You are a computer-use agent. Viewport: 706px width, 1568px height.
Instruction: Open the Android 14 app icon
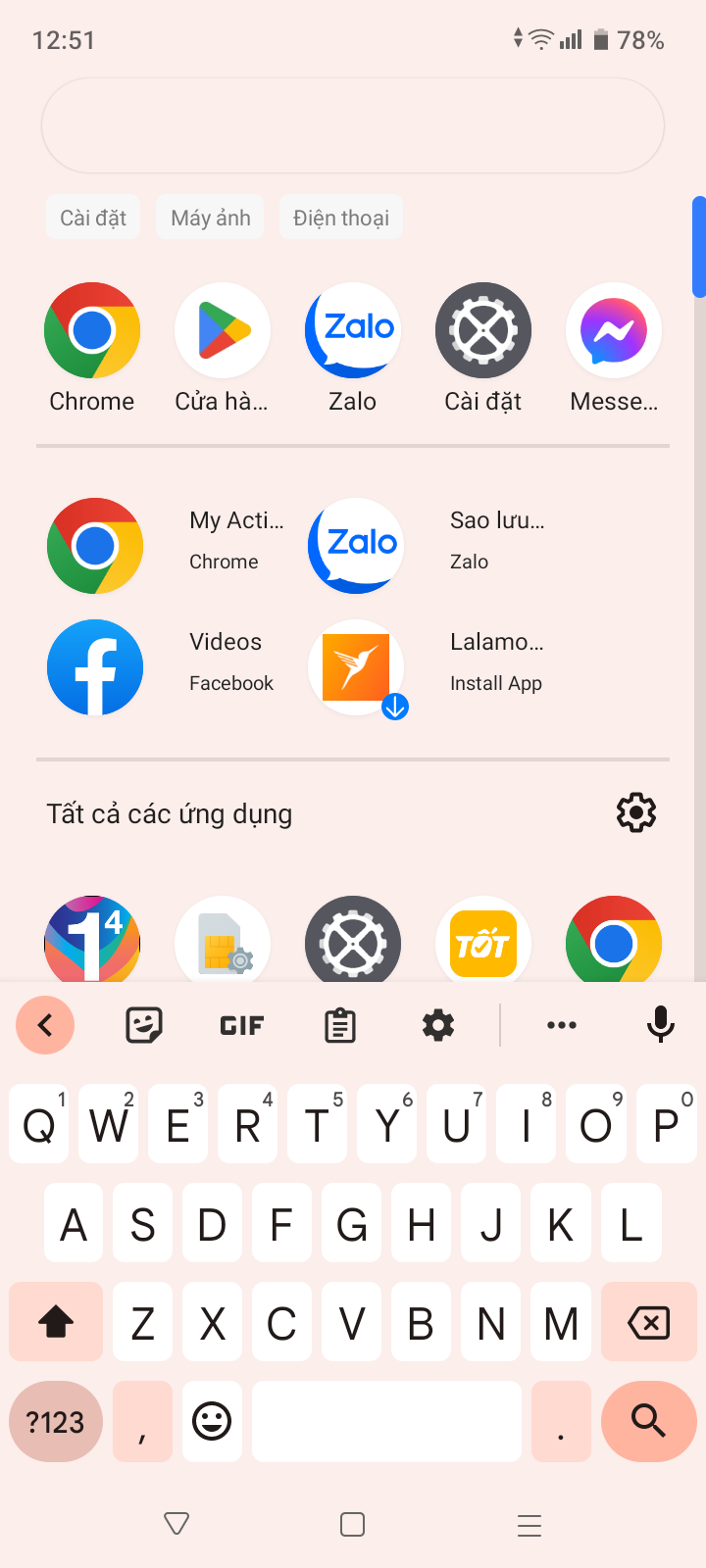tap(92, 941)
